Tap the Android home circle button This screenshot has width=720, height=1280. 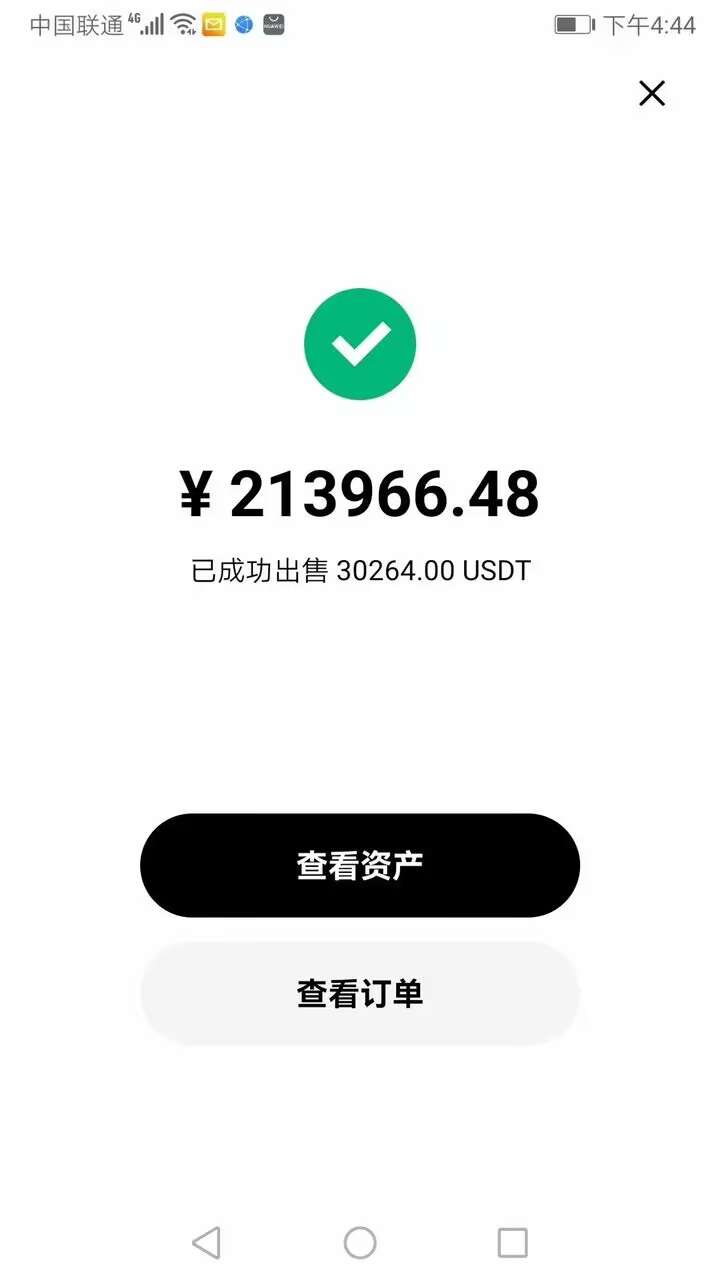click(360, 1243)
